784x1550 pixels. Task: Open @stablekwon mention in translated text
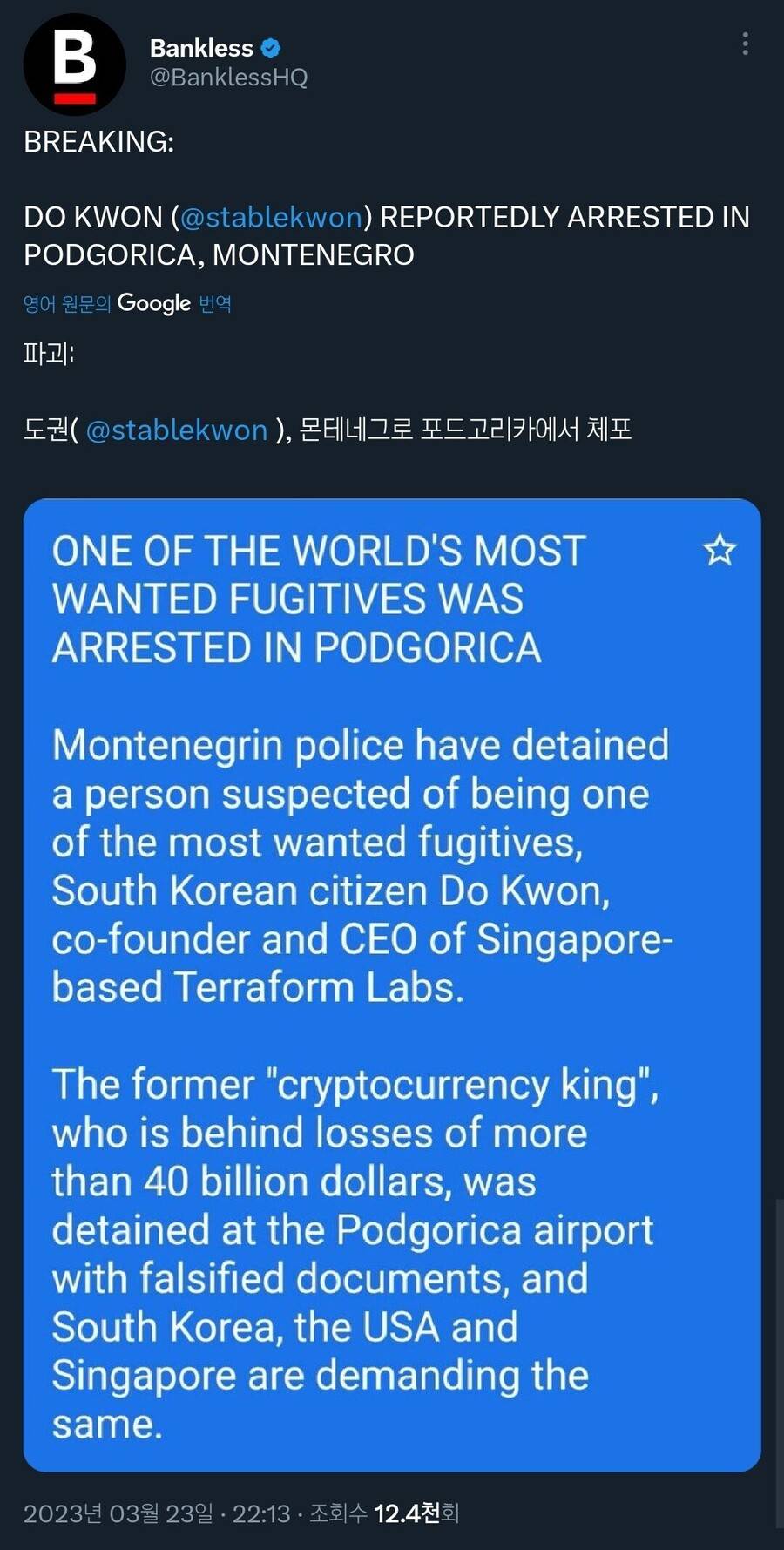177,430
